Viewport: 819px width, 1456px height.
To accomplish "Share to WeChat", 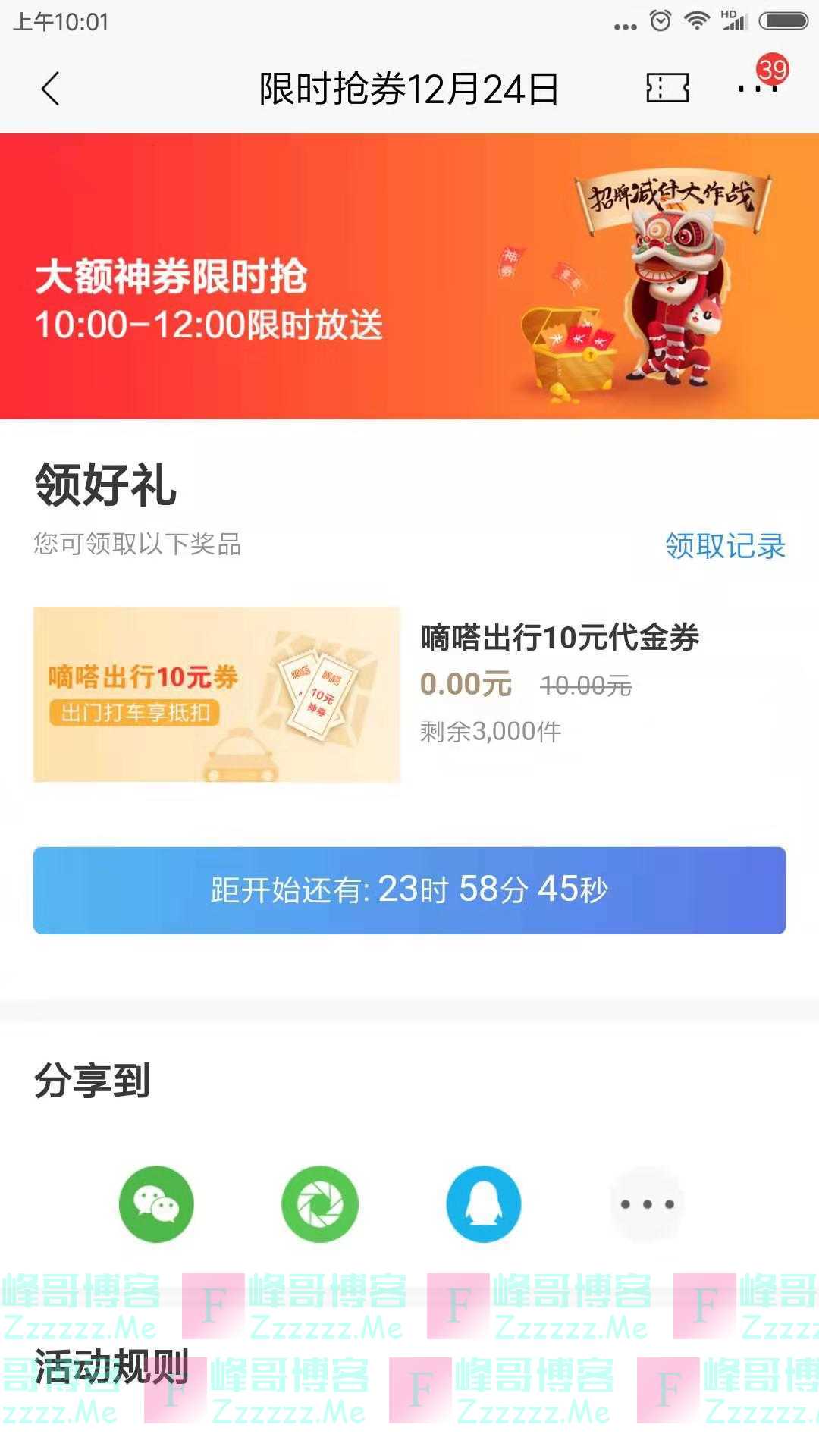I will point(156,1203).
